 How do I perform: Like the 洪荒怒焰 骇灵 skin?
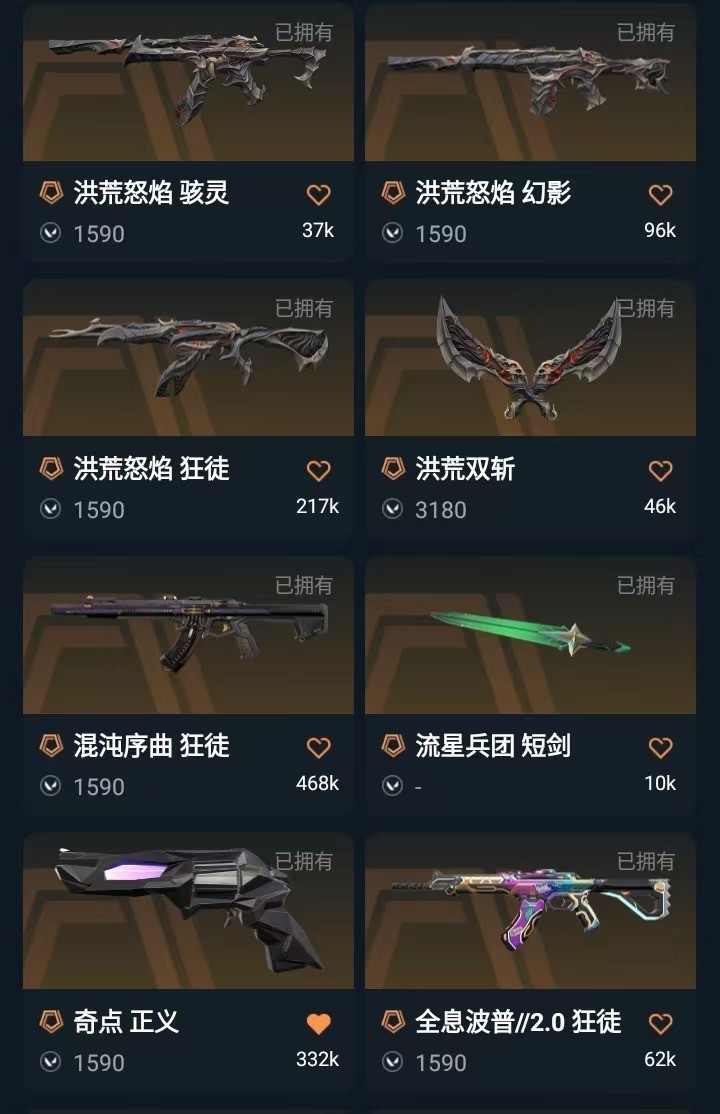(318, 194)
